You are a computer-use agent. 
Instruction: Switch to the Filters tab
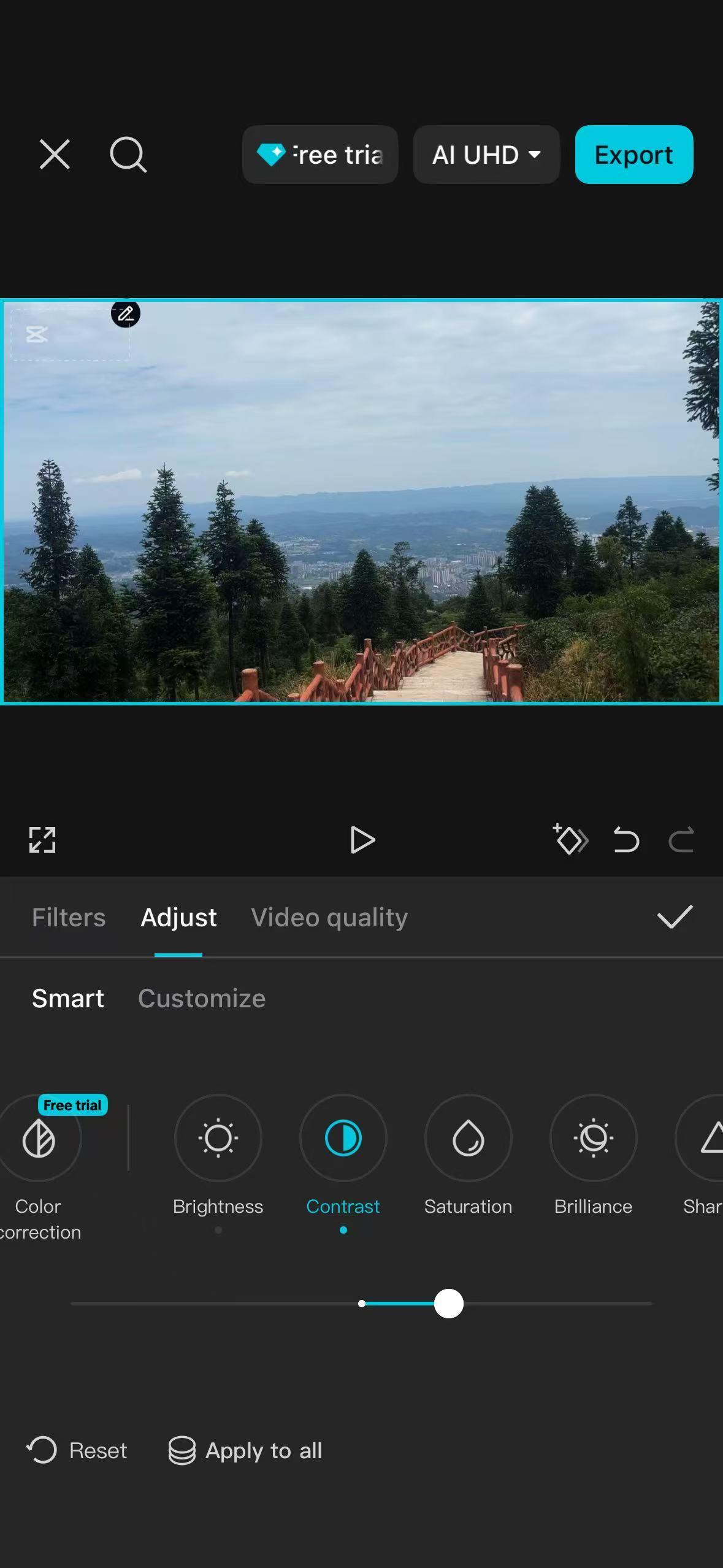coord(69,918)
